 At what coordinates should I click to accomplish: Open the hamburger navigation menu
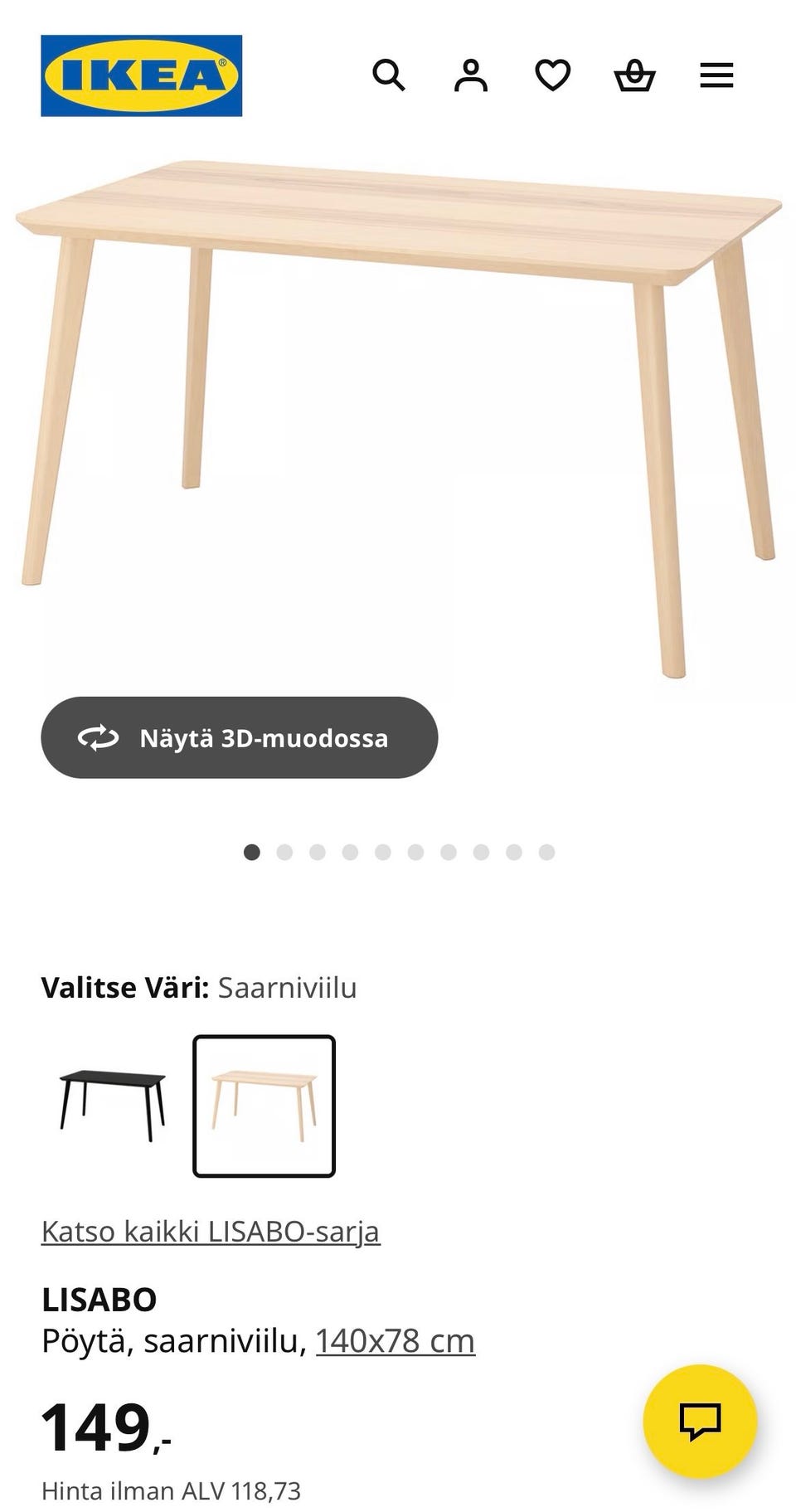716,75
